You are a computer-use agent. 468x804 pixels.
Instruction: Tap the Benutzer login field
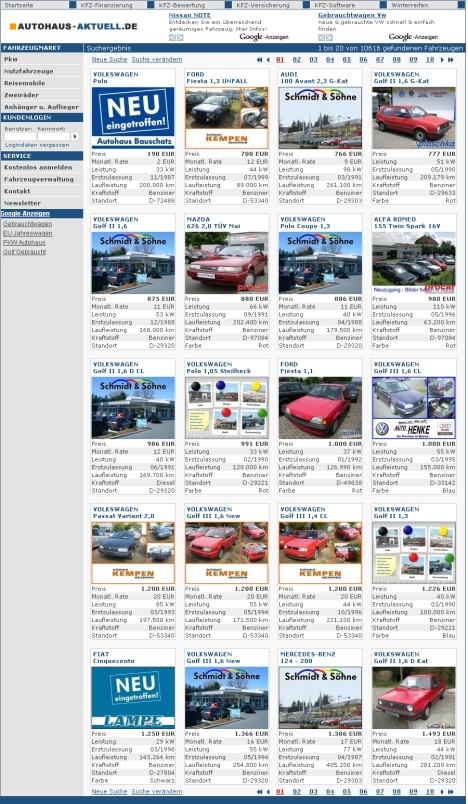point(20,136)
